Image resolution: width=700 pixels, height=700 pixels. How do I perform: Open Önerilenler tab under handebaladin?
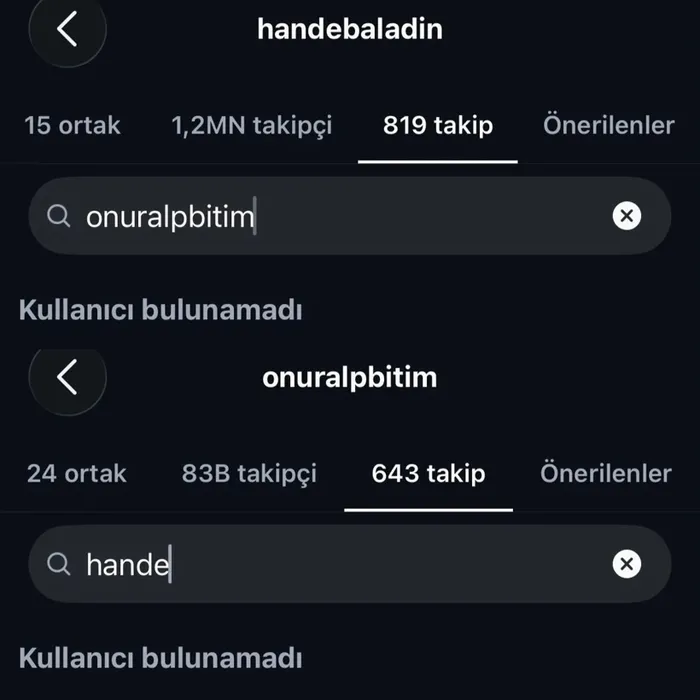click(608, 125)
